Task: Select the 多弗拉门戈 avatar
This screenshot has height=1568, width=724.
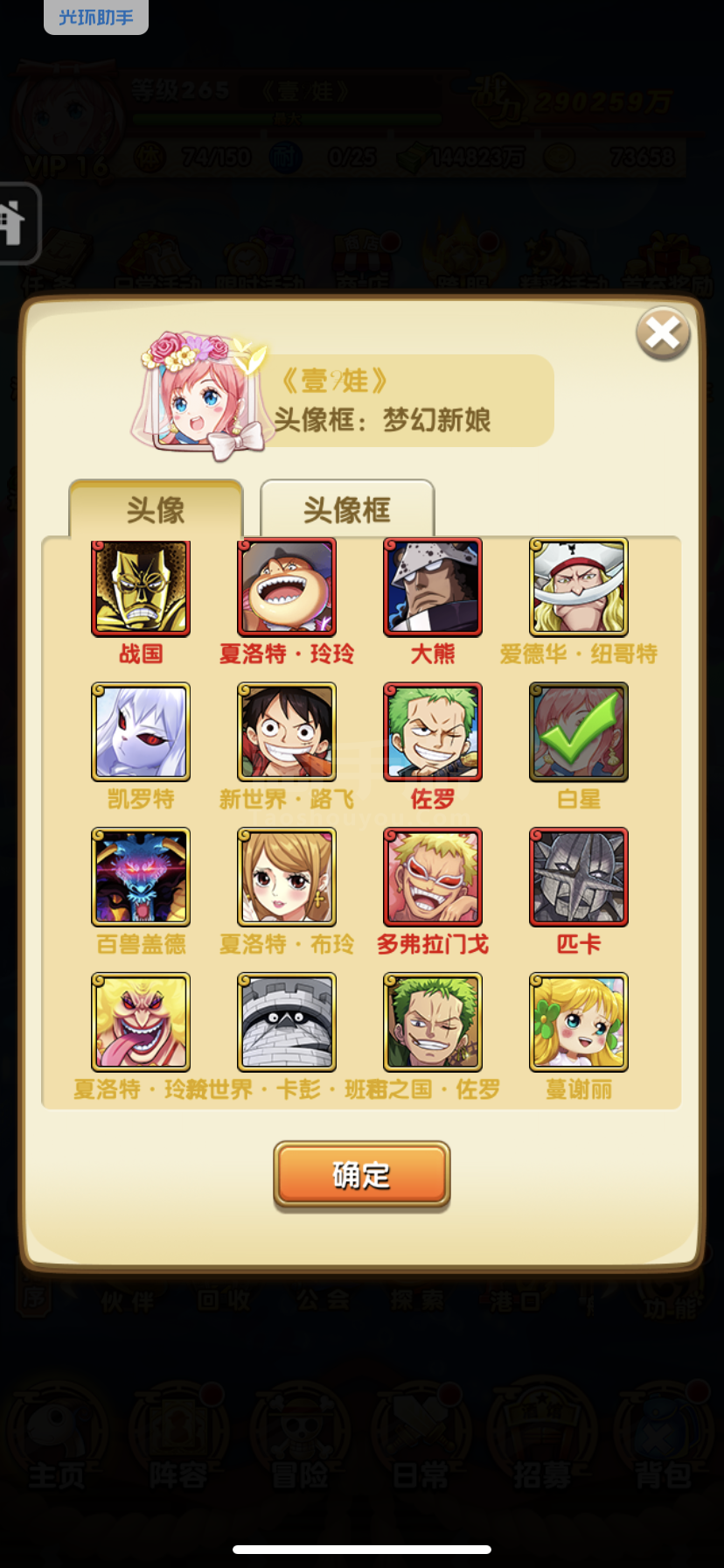Action: click(433, 877)
